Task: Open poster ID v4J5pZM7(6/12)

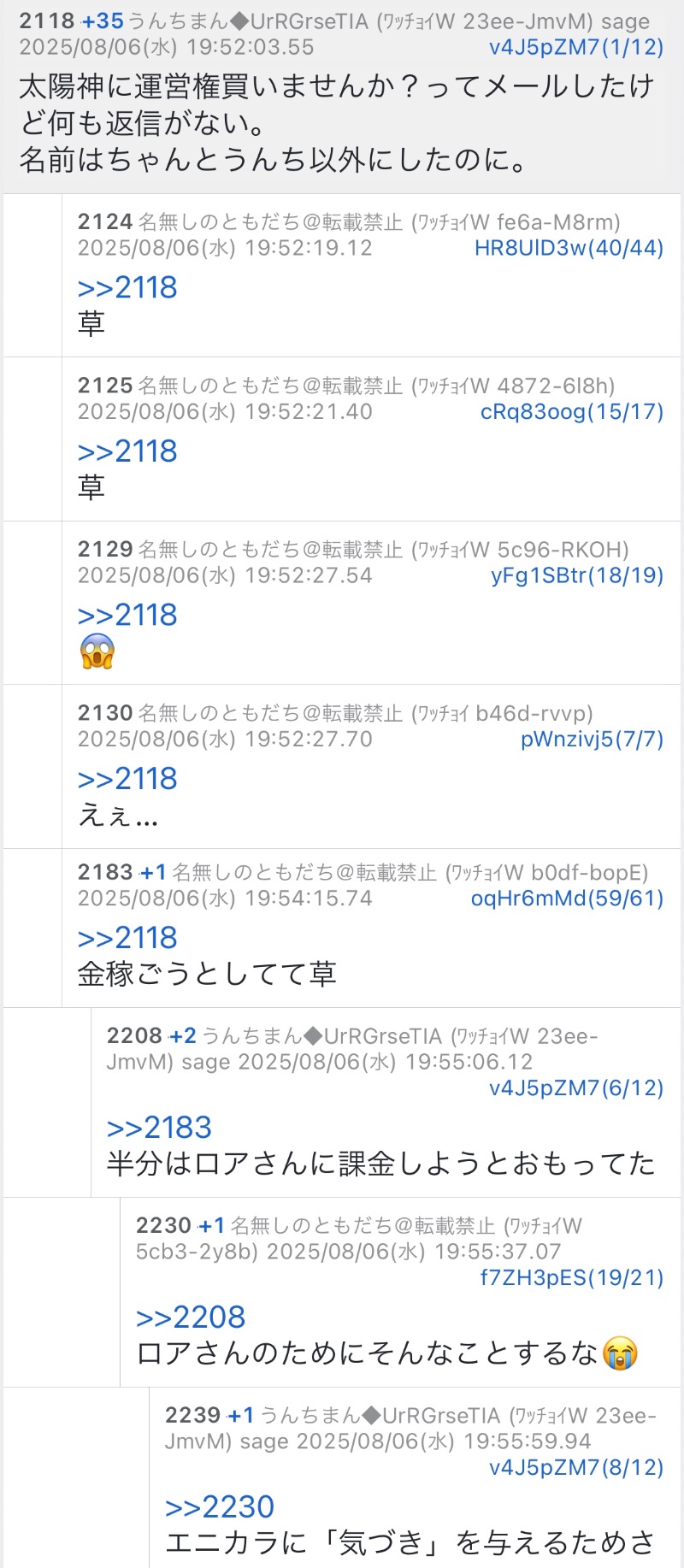Action: (575, 1088)
